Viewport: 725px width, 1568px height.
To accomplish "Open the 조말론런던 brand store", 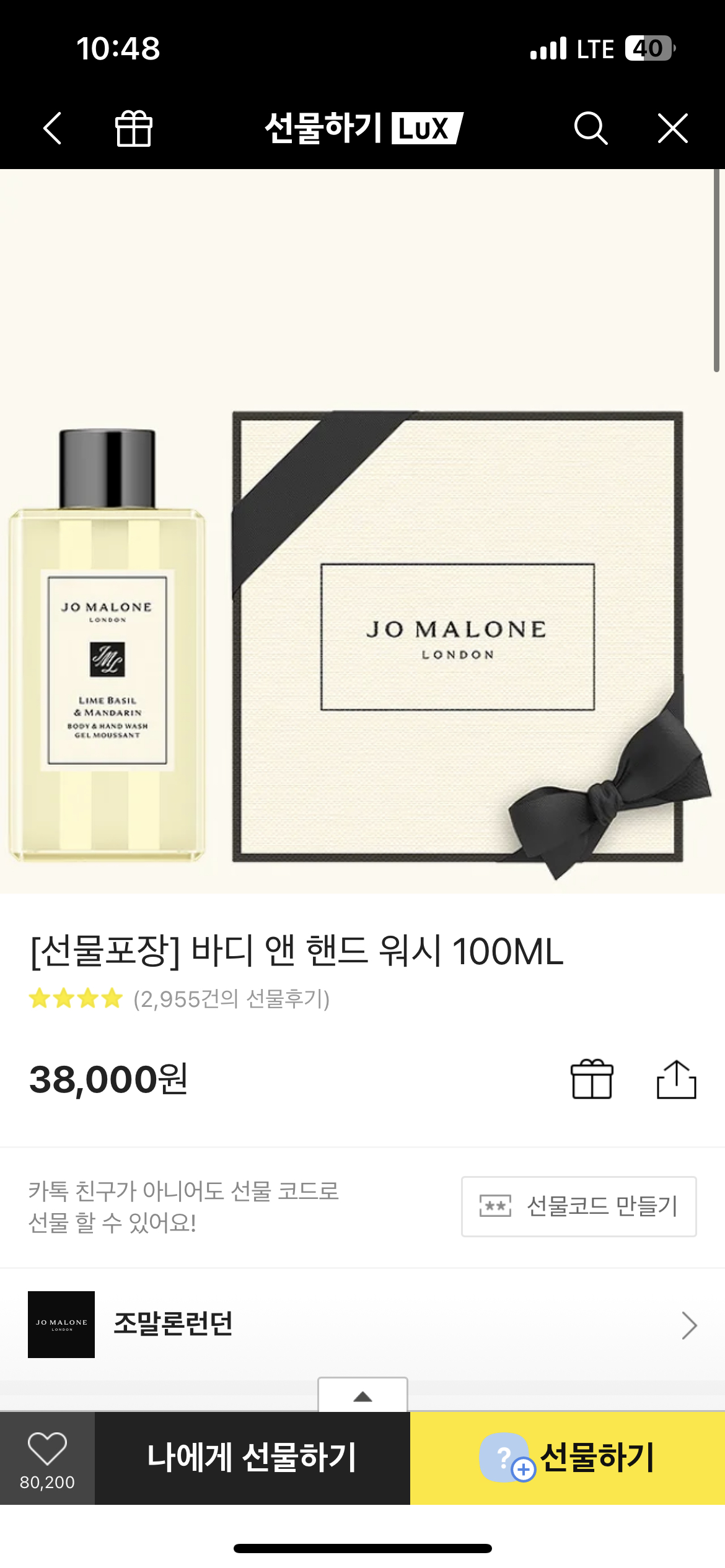I will [x=362, y=1325].
